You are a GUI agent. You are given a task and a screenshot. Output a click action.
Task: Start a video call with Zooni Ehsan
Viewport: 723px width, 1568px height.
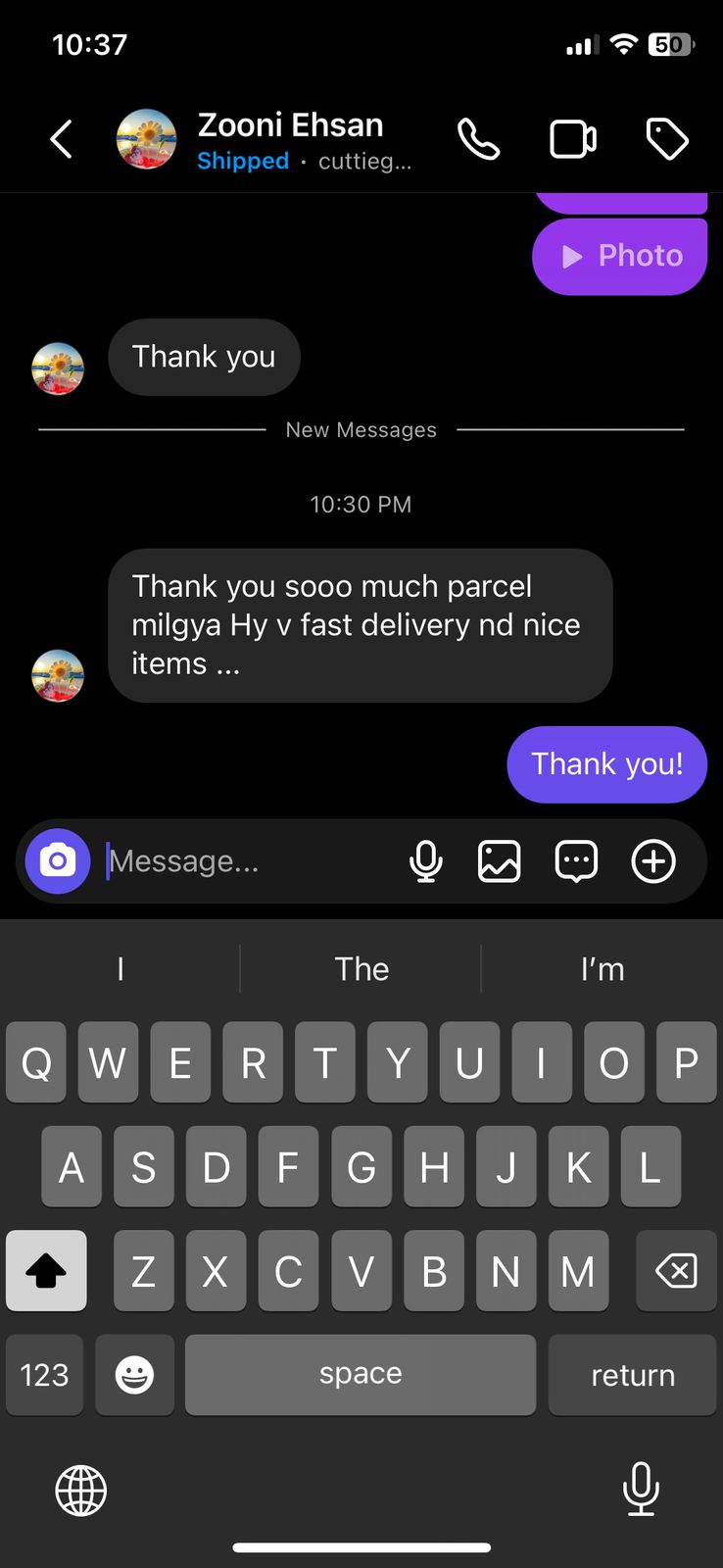pos(573,139)
